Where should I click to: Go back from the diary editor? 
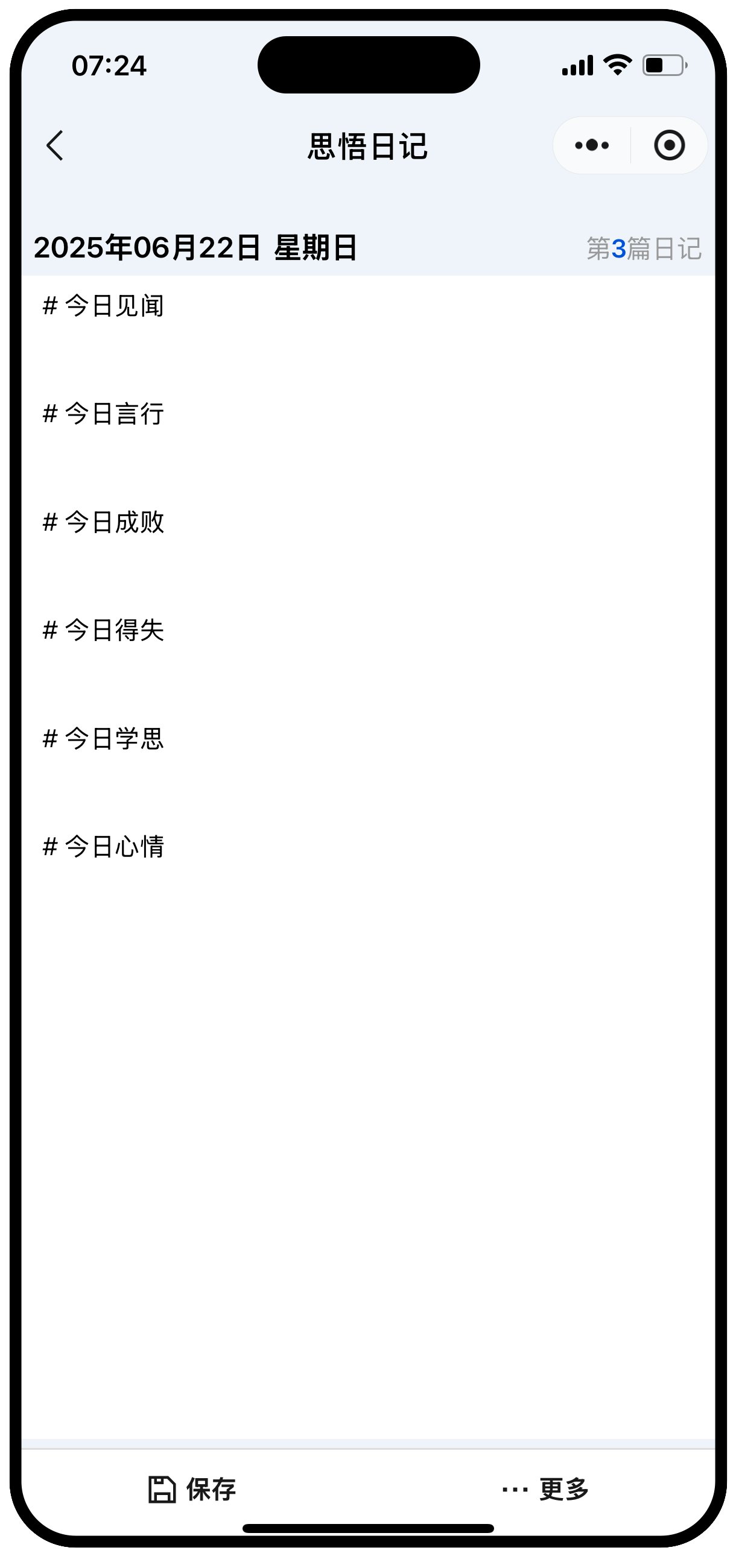tap(55, 145)
